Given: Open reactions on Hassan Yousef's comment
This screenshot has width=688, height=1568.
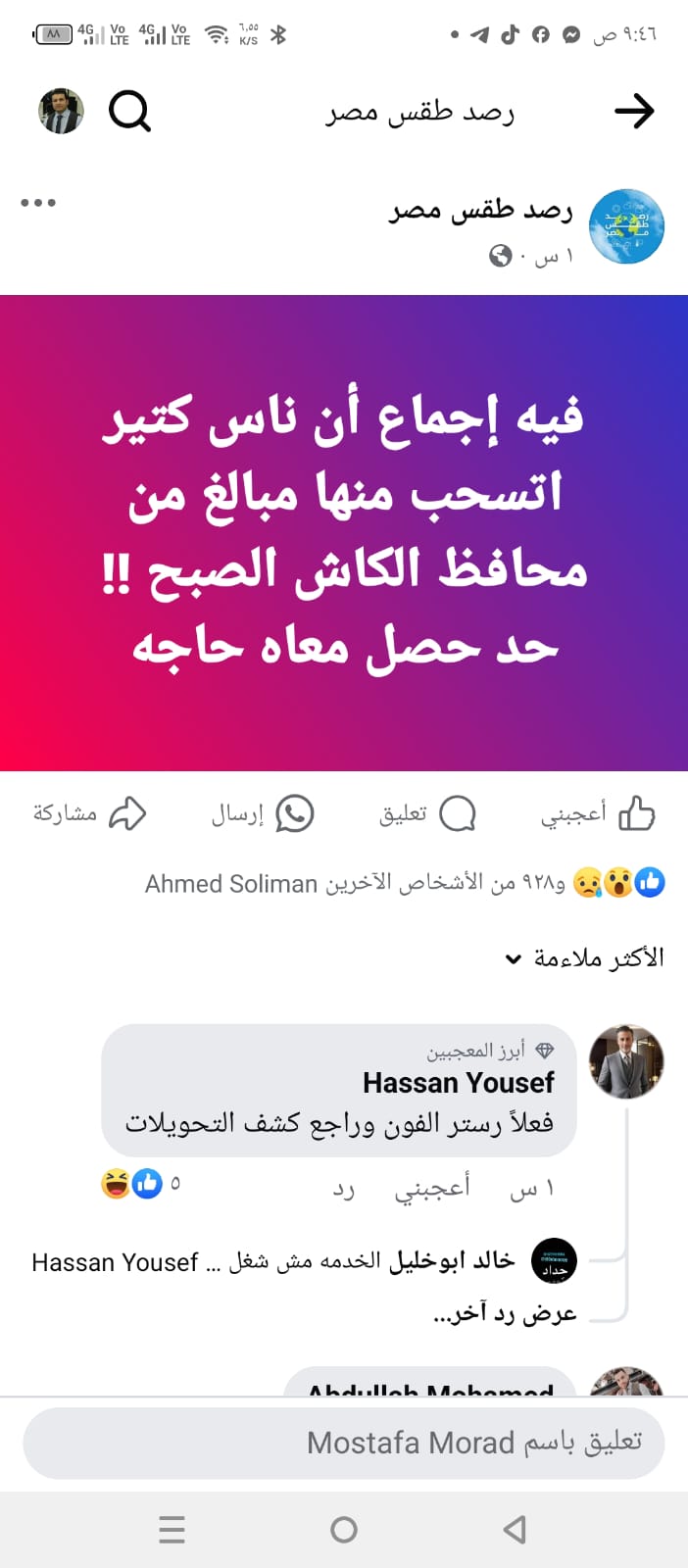Looking at the screenshot, I should [140, 1184].
